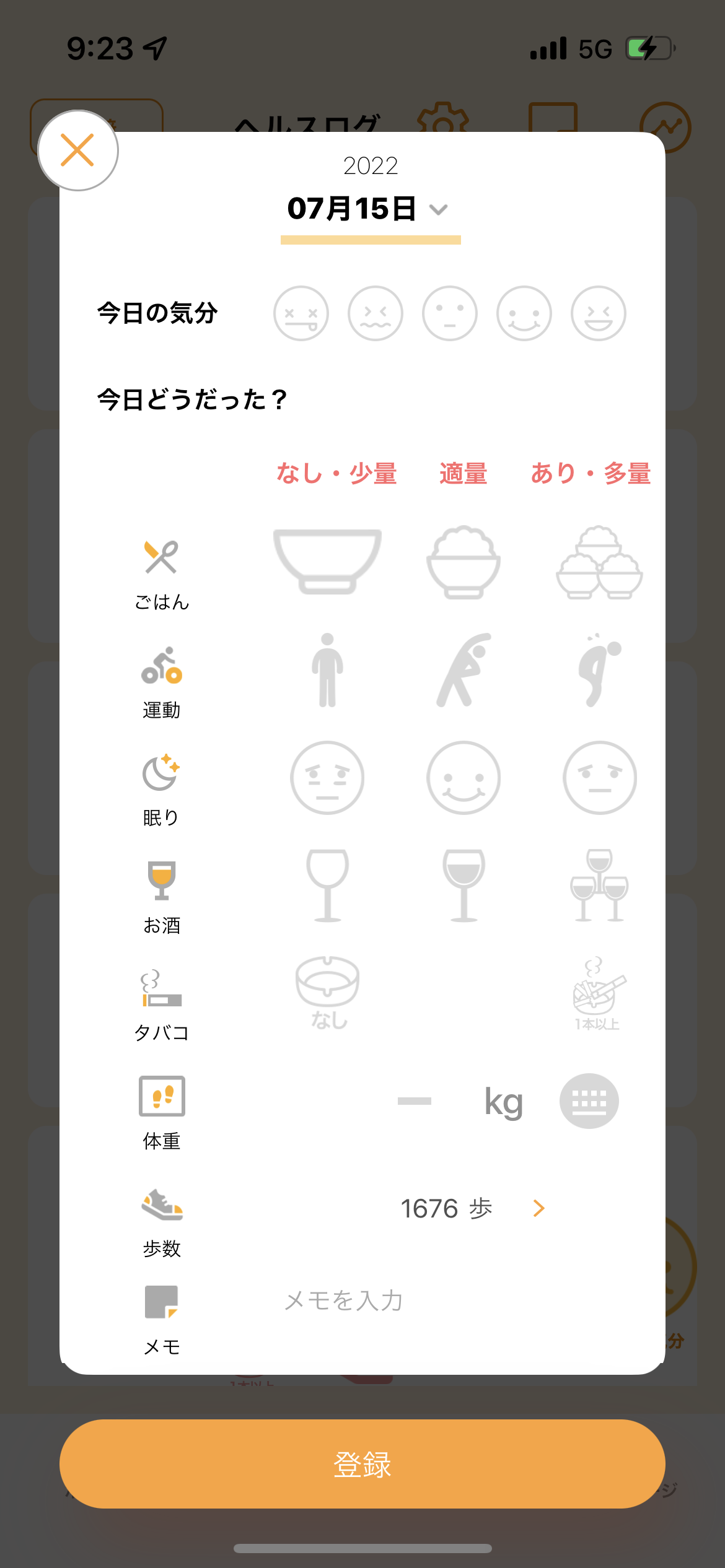Select the neutral mood face
The image size is (725, 1568).
click(450, 313)
